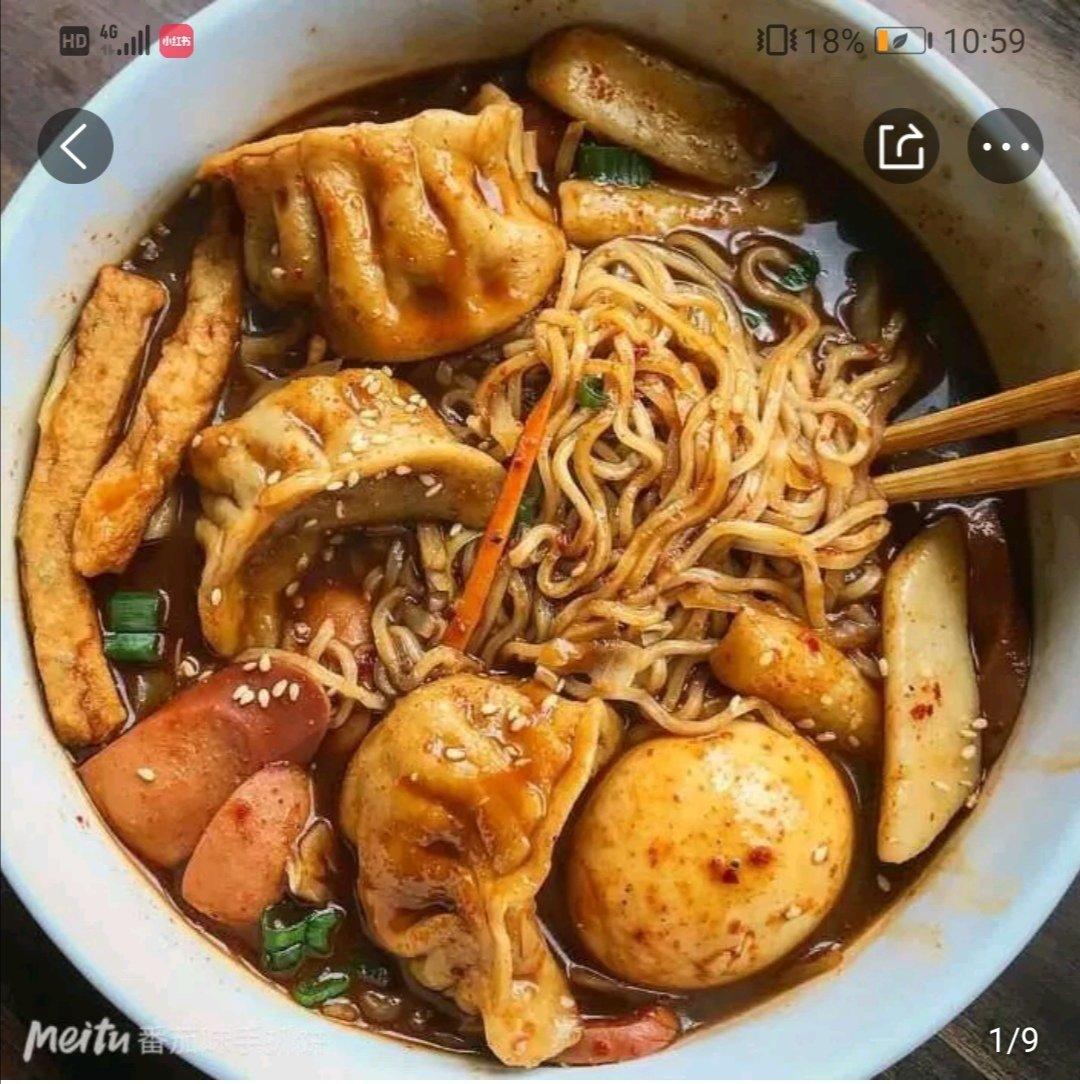Share this food photo

[901, 146]
